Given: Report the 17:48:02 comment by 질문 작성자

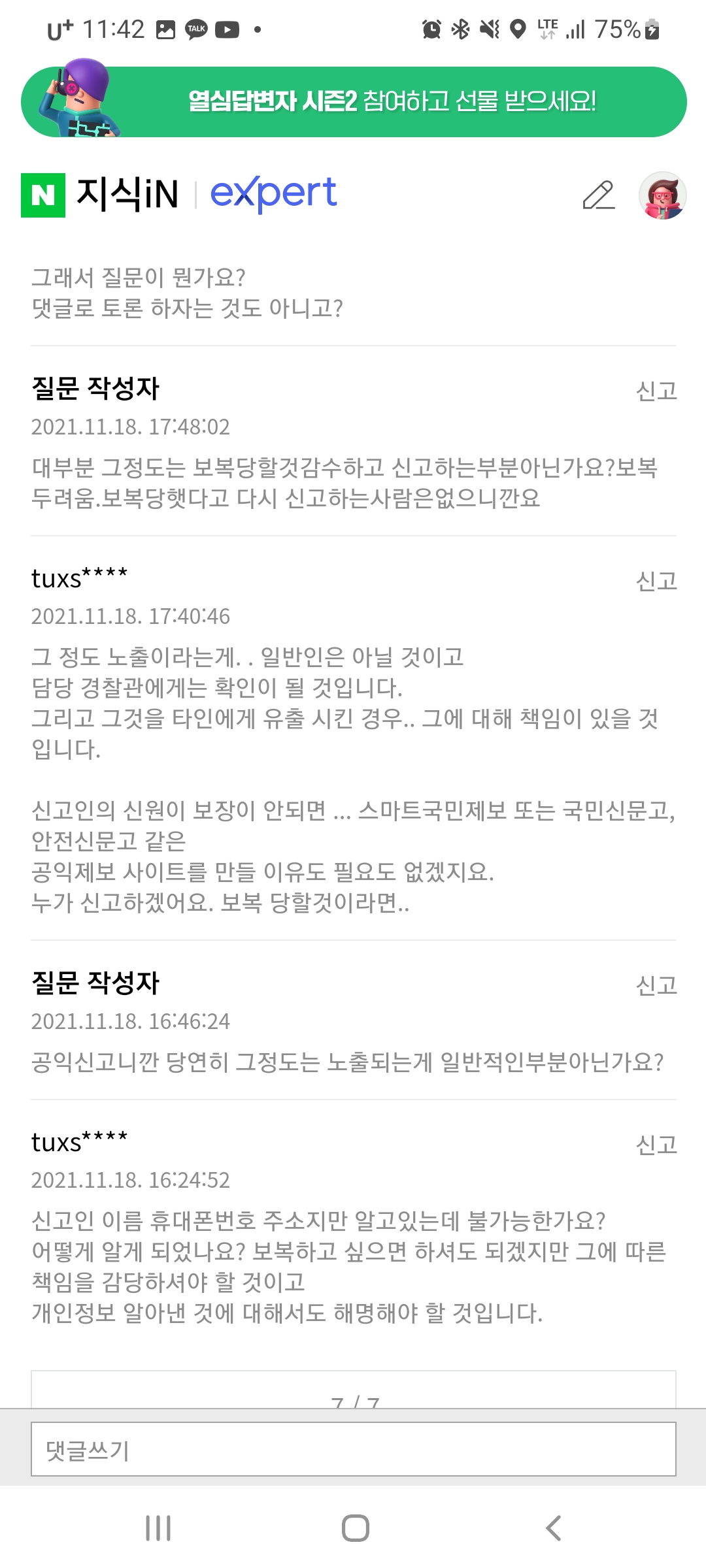Looking at the screenshot, I should point(656,391).
